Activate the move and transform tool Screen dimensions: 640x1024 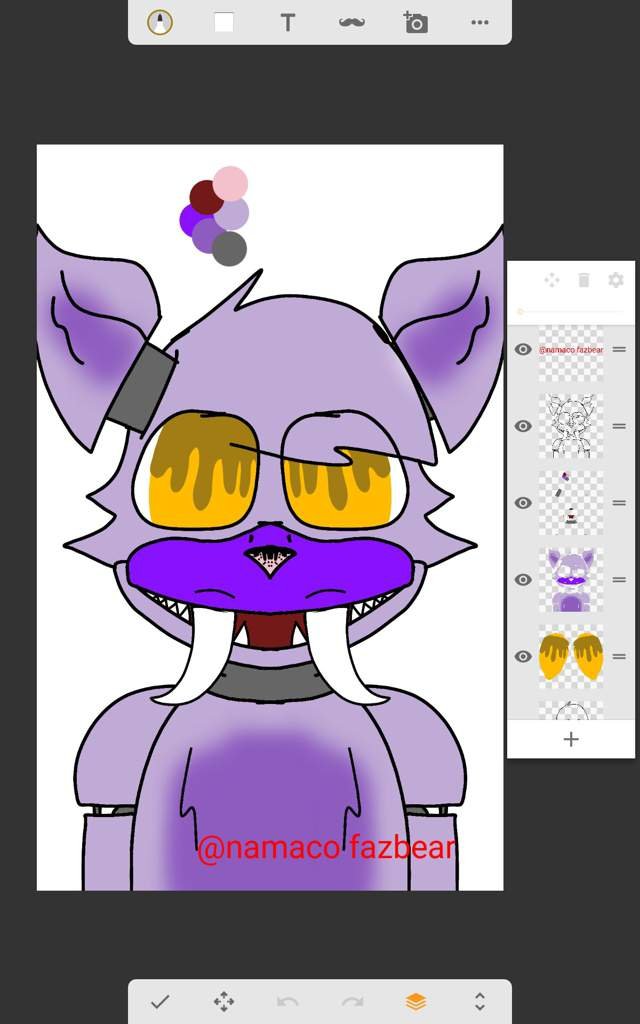click(224, 1001)
